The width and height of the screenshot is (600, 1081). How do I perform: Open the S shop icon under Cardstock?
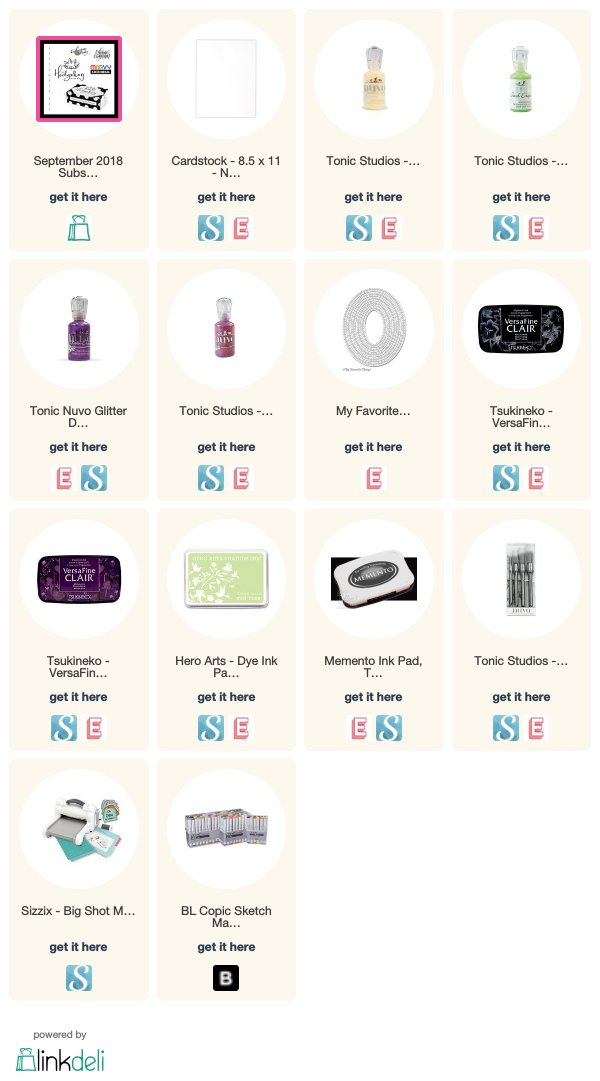point(211,228)
